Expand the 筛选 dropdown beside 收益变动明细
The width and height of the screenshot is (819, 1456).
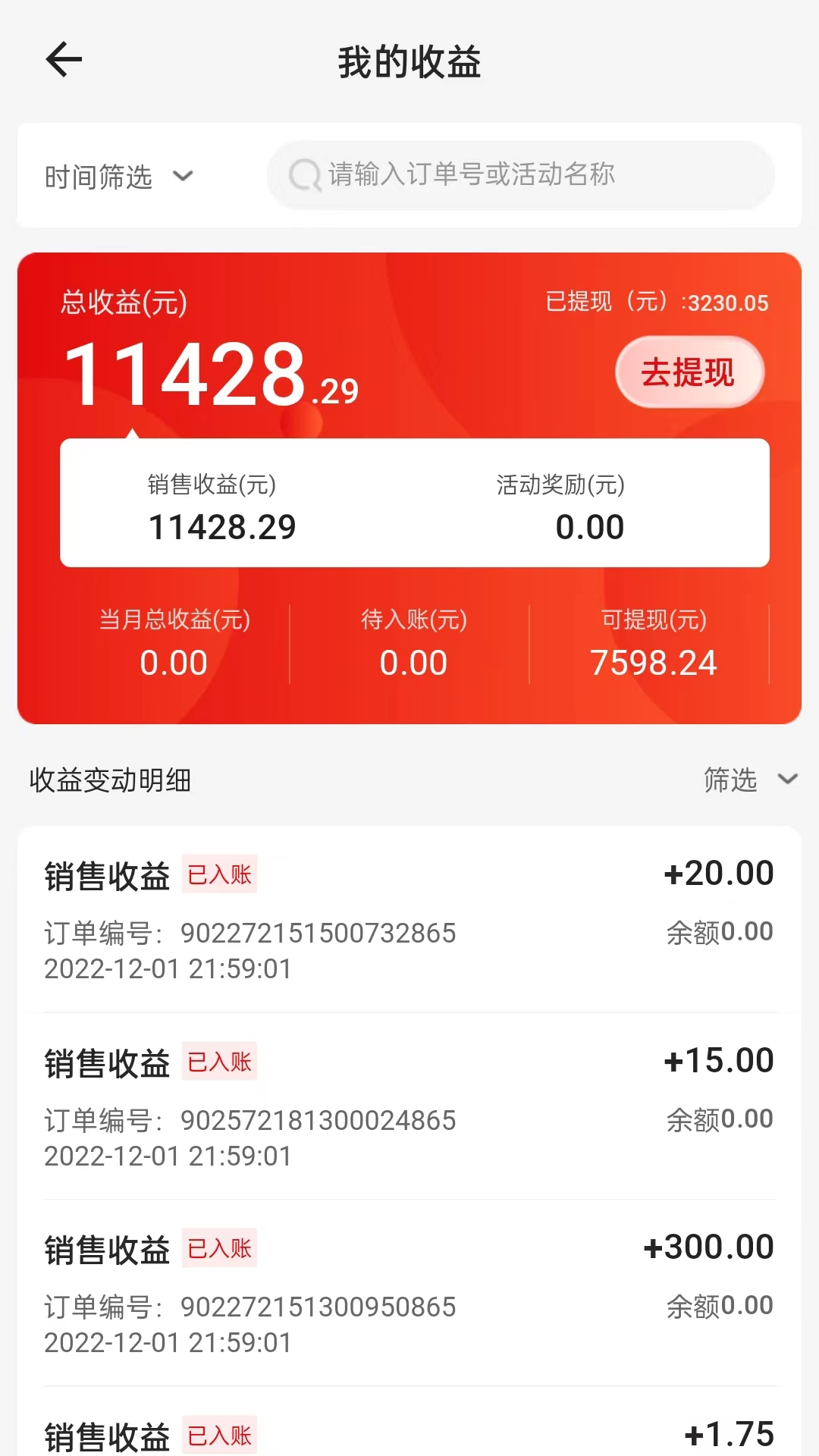(x=751, y=780)
